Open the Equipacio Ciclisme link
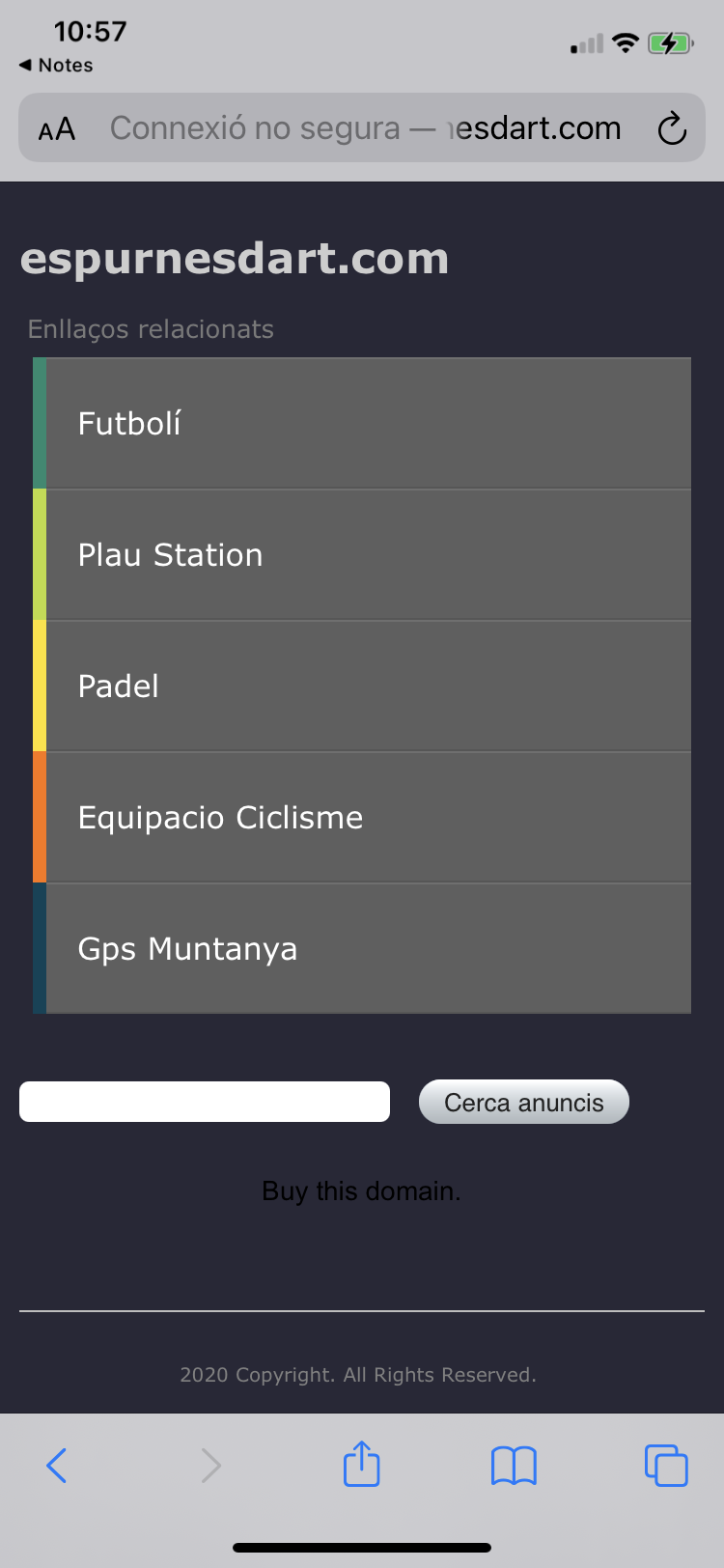 pyautogui.click(x=367, y=818)
